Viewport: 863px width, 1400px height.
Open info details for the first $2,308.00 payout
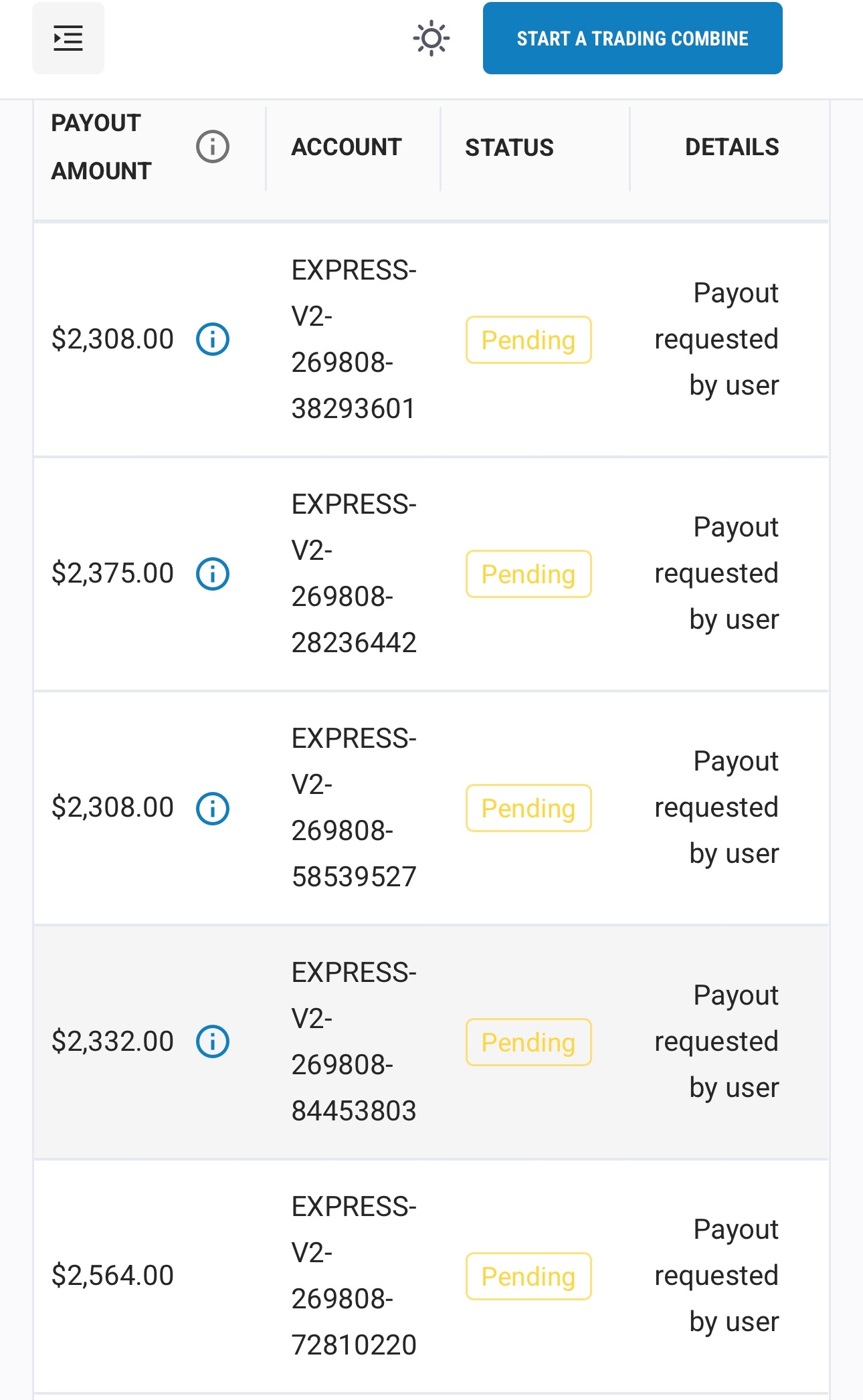212,339
